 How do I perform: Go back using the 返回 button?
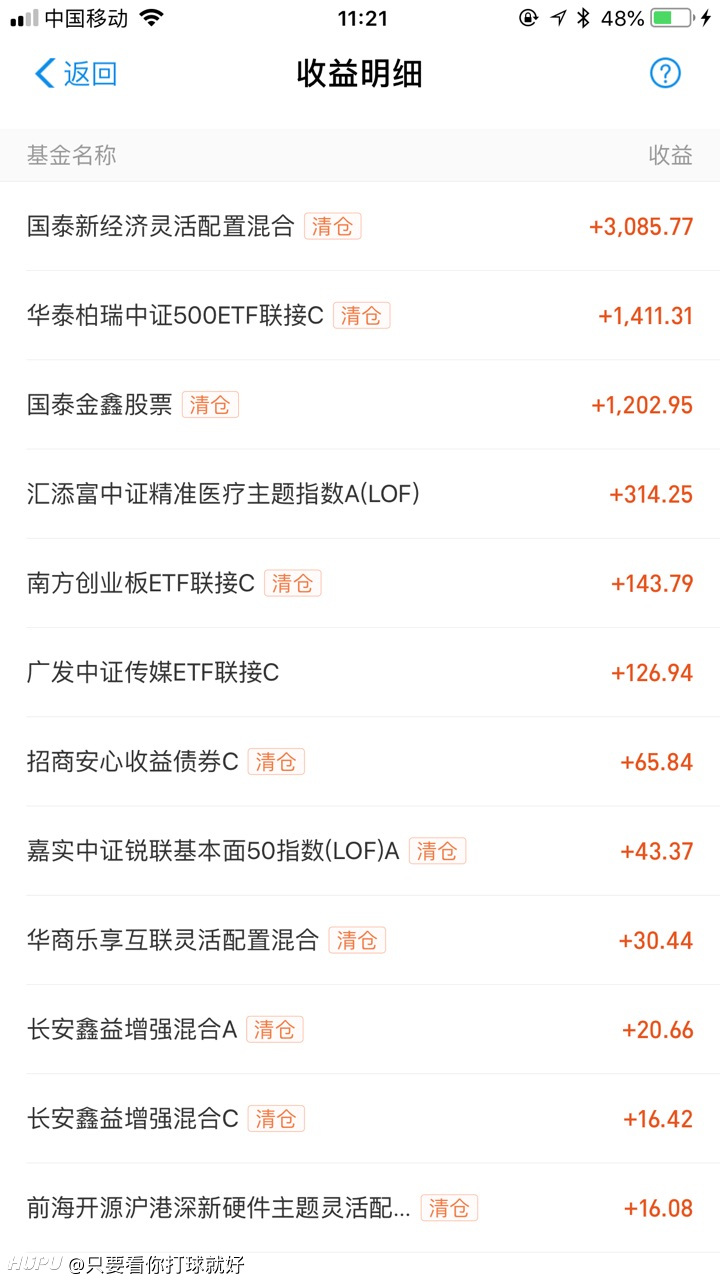pos(77,73)
